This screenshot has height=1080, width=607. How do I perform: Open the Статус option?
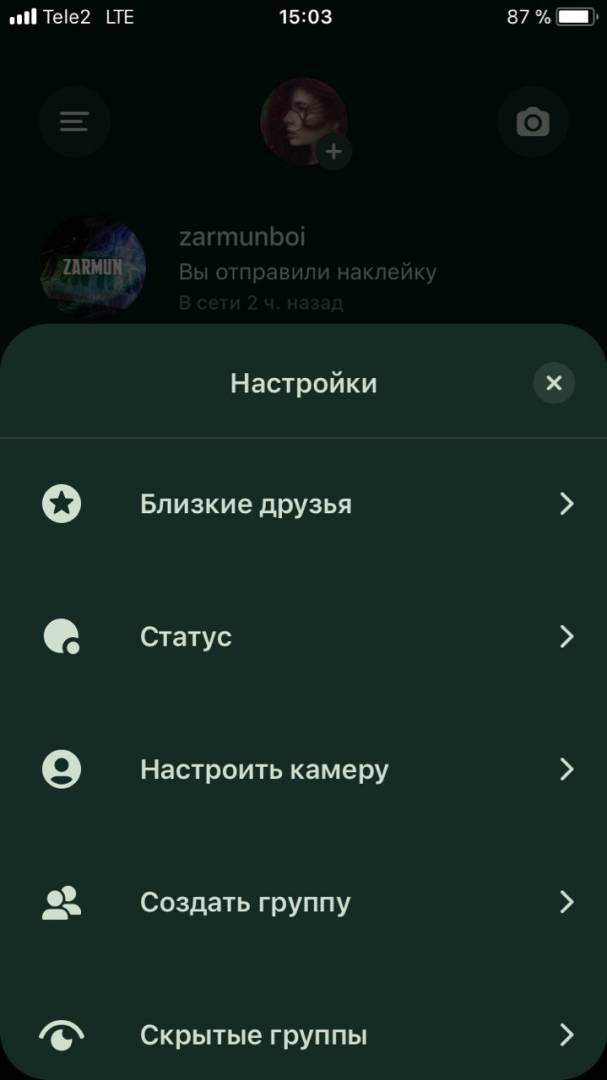(303, 637)
